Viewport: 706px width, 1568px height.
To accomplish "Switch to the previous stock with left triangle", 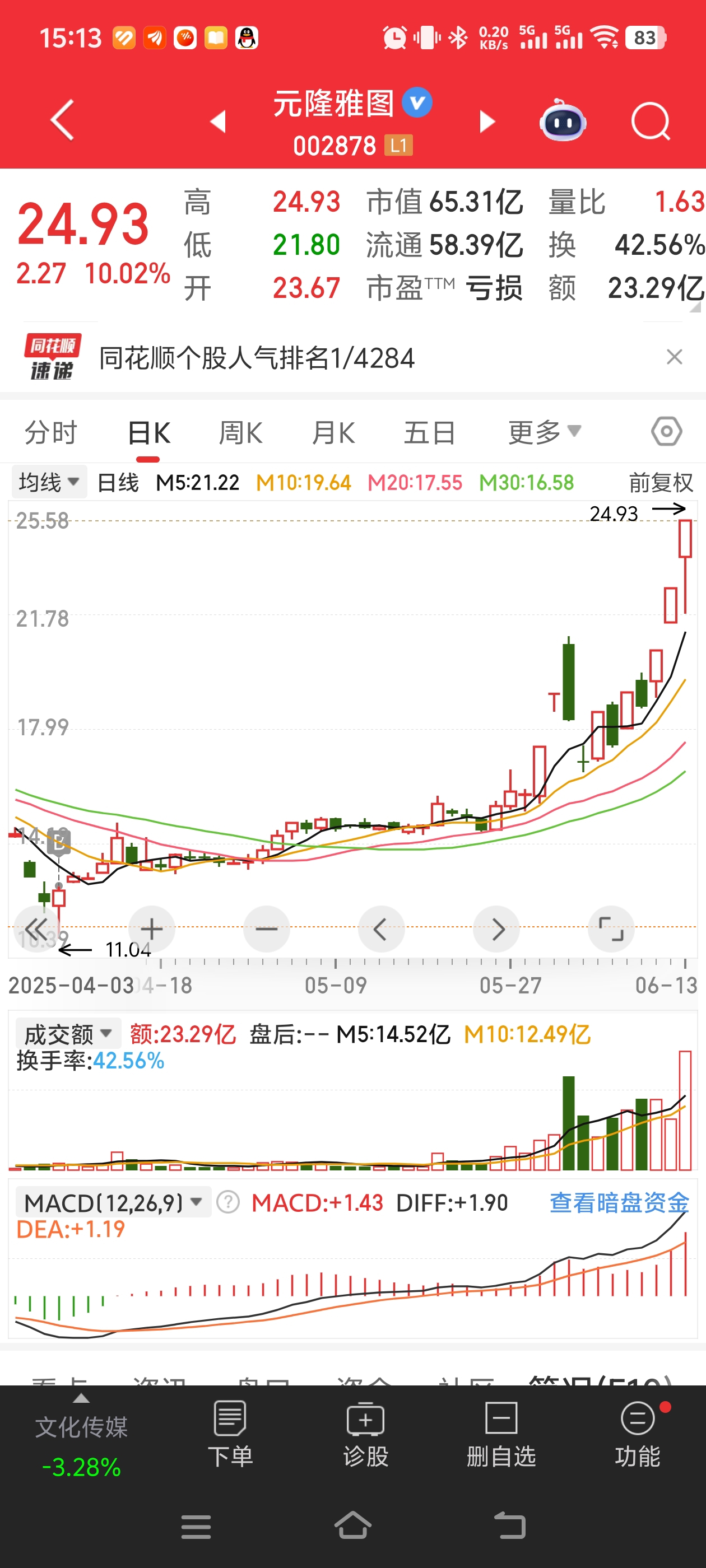I will point(218,121).
